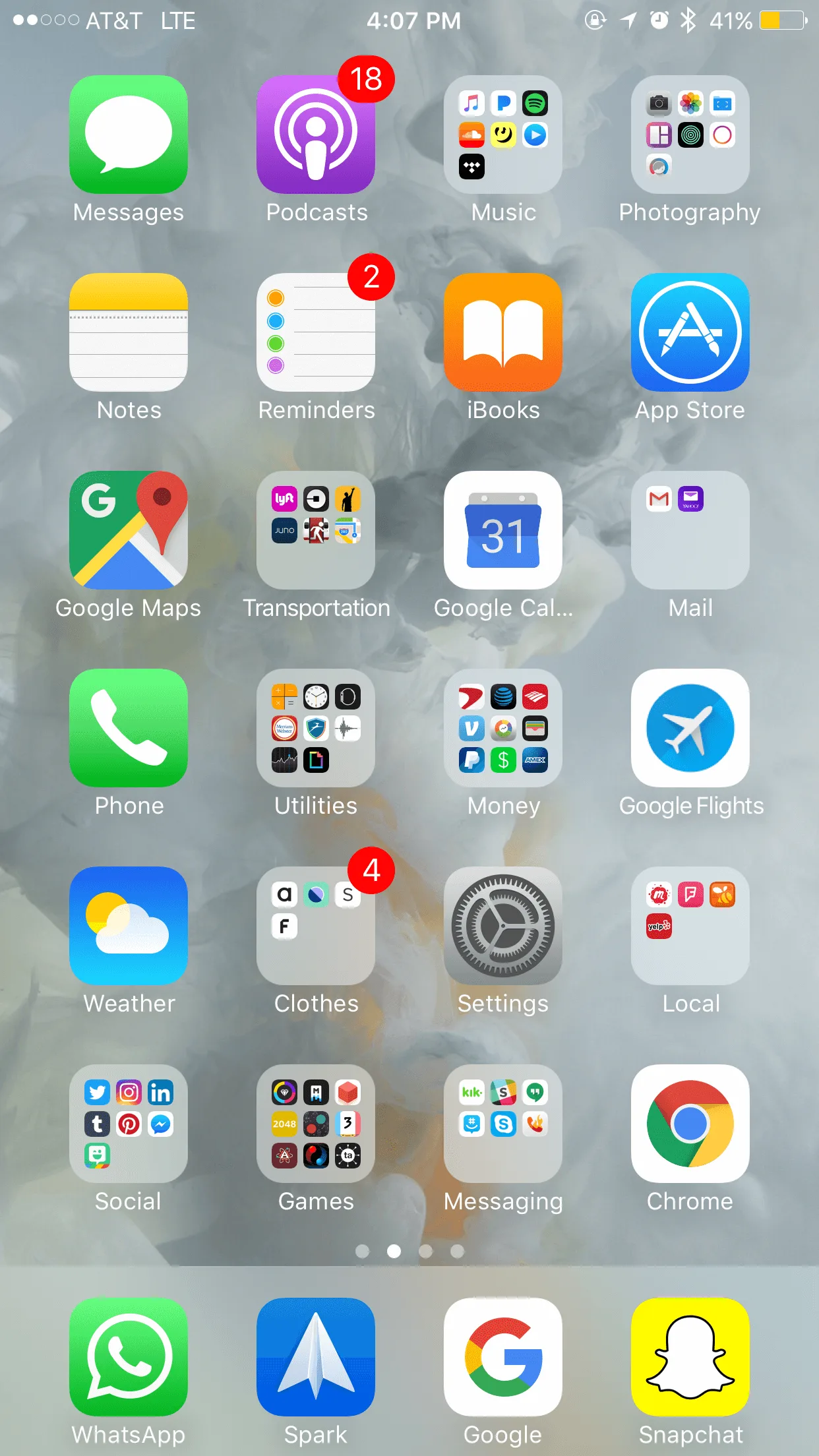Open the Games folder
Viewport: 819px width, 1456px height.
[x=316, y=1124]
